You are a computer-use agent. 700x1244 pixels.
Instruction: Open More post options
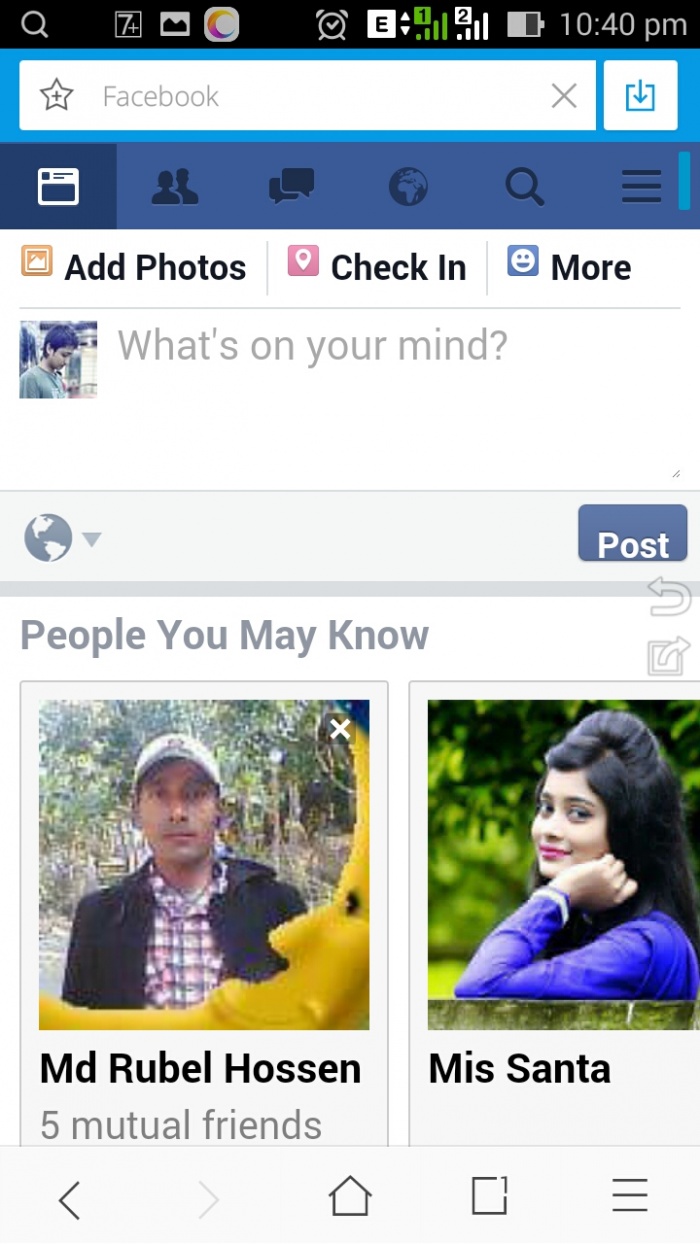[x=570, y=267]
